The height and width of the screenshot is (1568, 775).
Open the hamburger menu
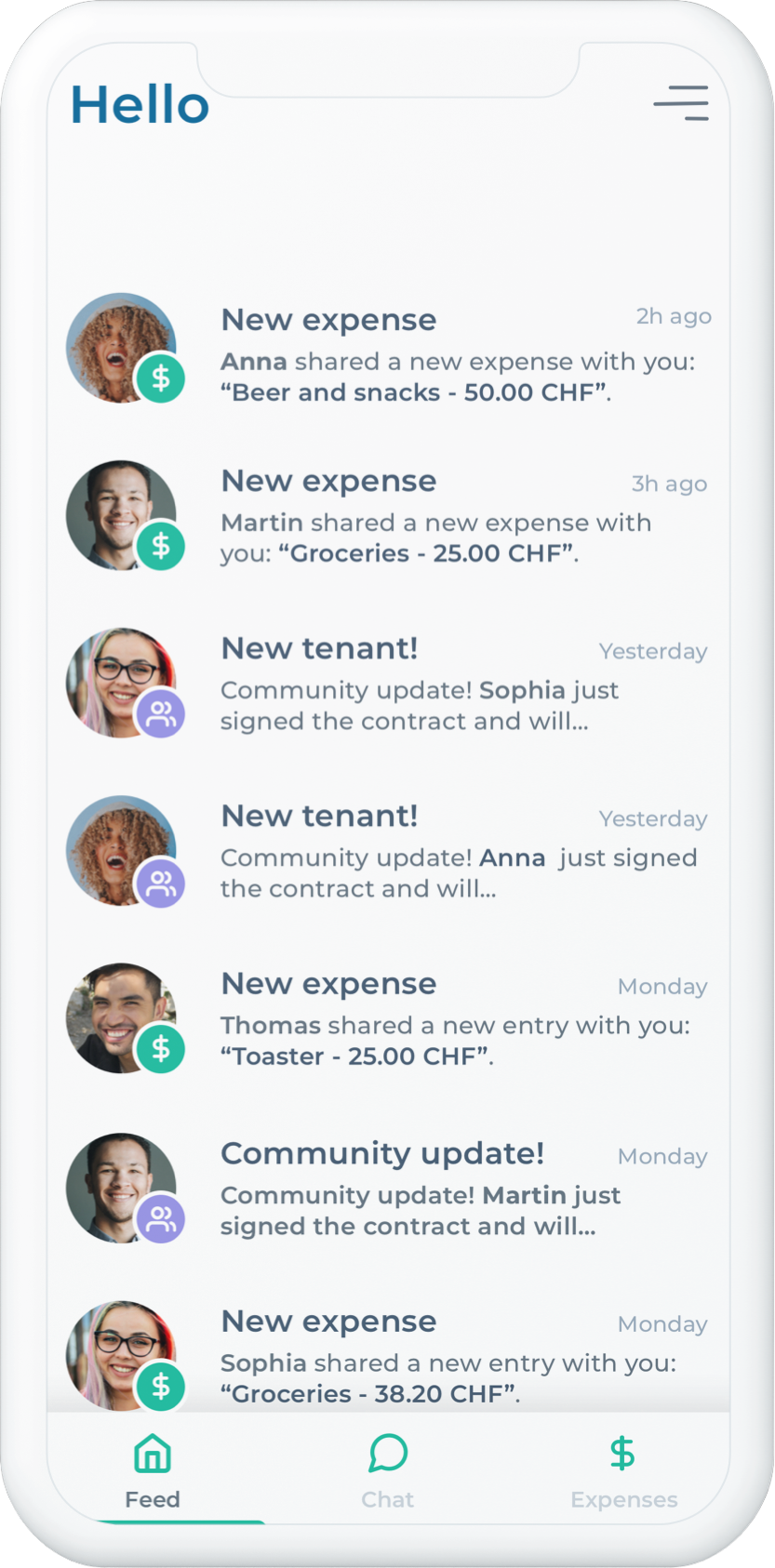[681, 103]
